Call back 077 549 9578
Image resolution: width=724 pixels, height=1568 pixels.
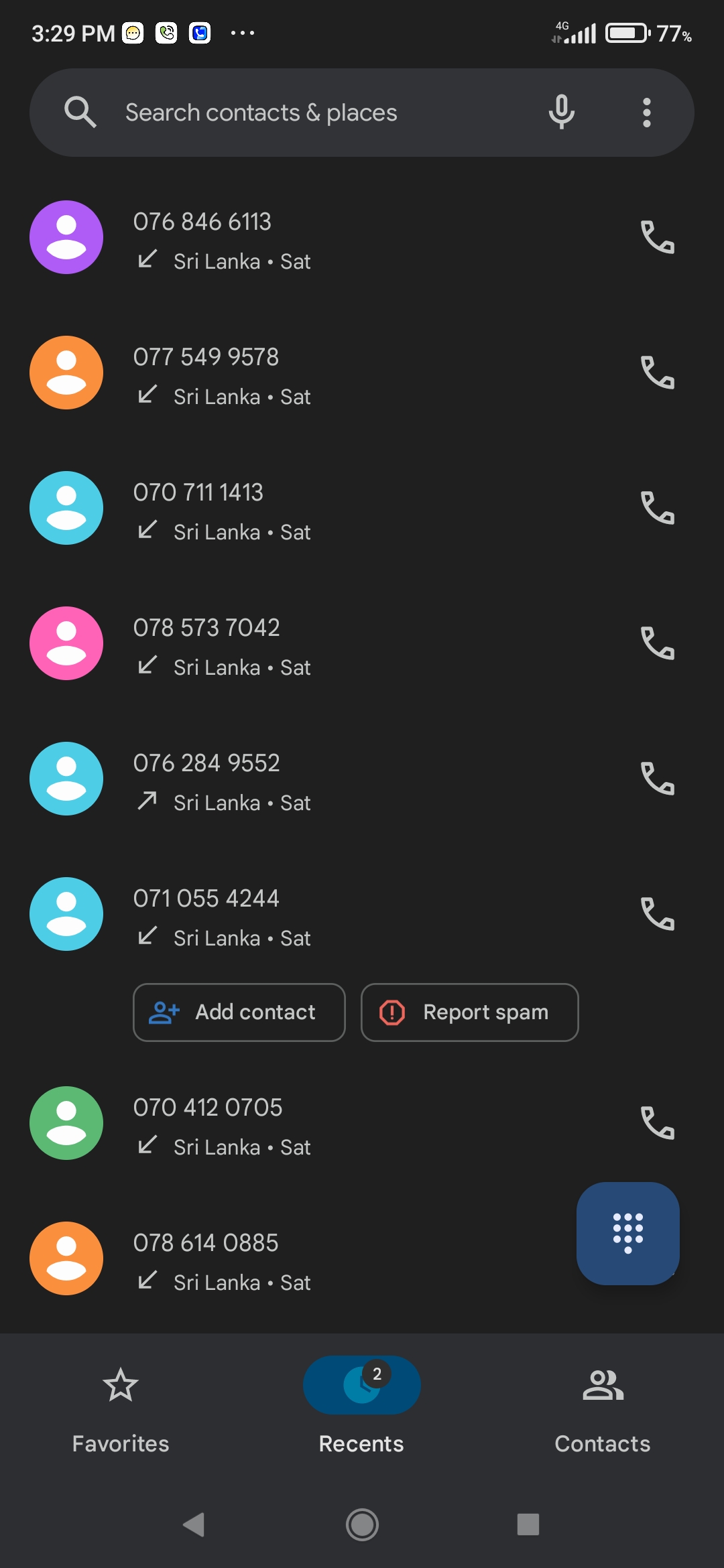tap(658, 373)
